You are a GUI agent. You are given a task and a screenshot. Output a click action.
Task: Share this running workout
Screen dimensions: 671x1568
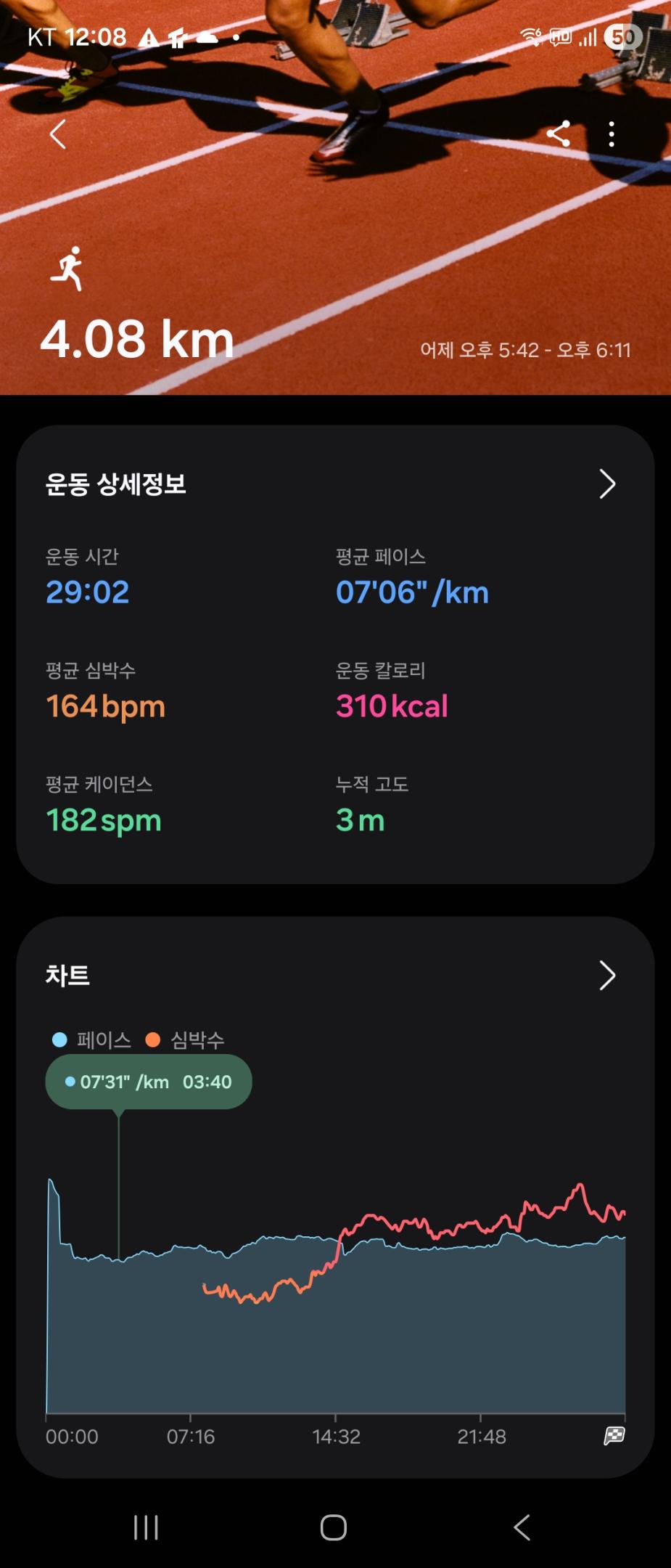pyautogui.click(x=560, y=133)
